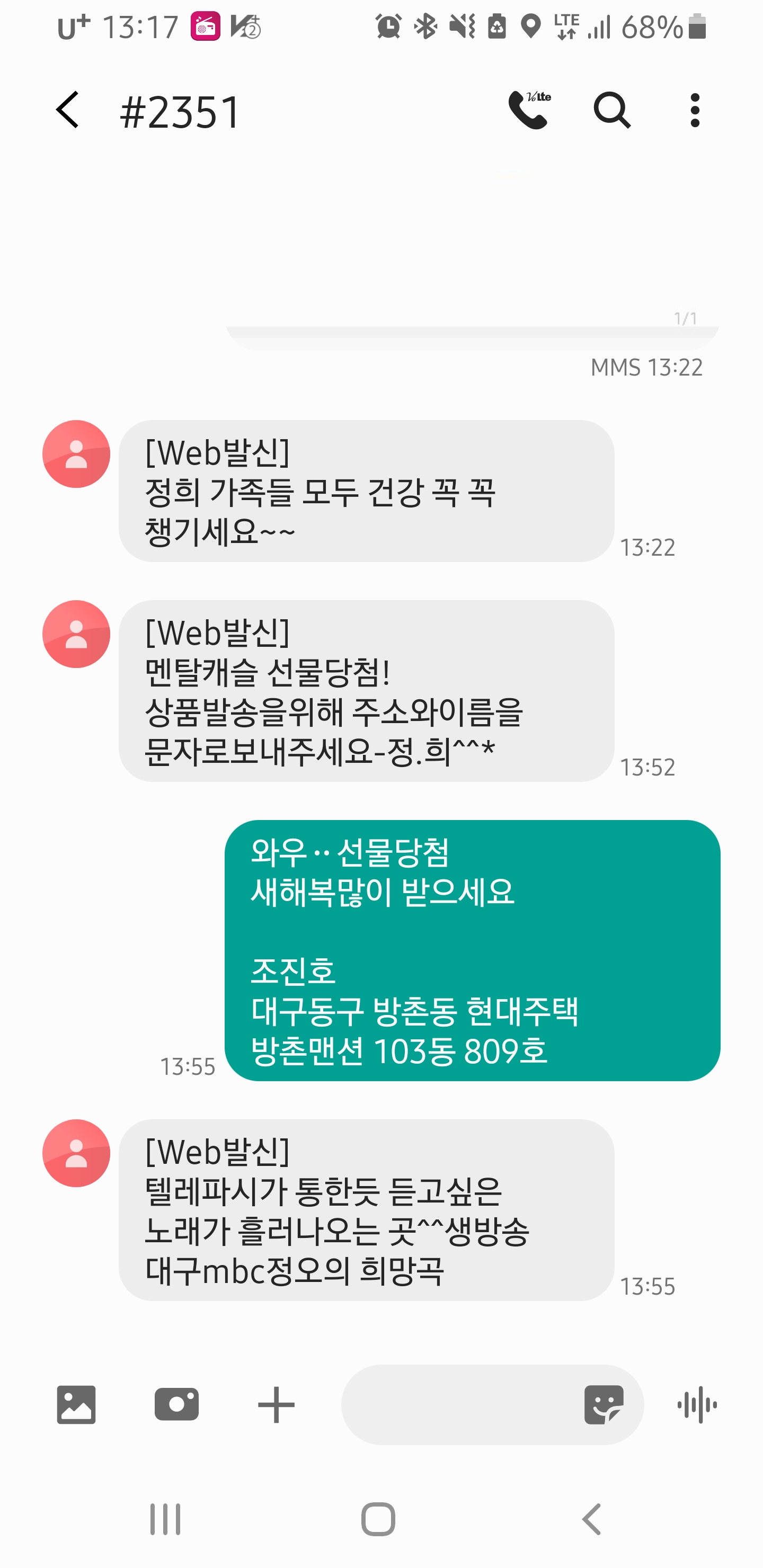
Task: Go back from the #2351 conversation
Action: [68, 110]
